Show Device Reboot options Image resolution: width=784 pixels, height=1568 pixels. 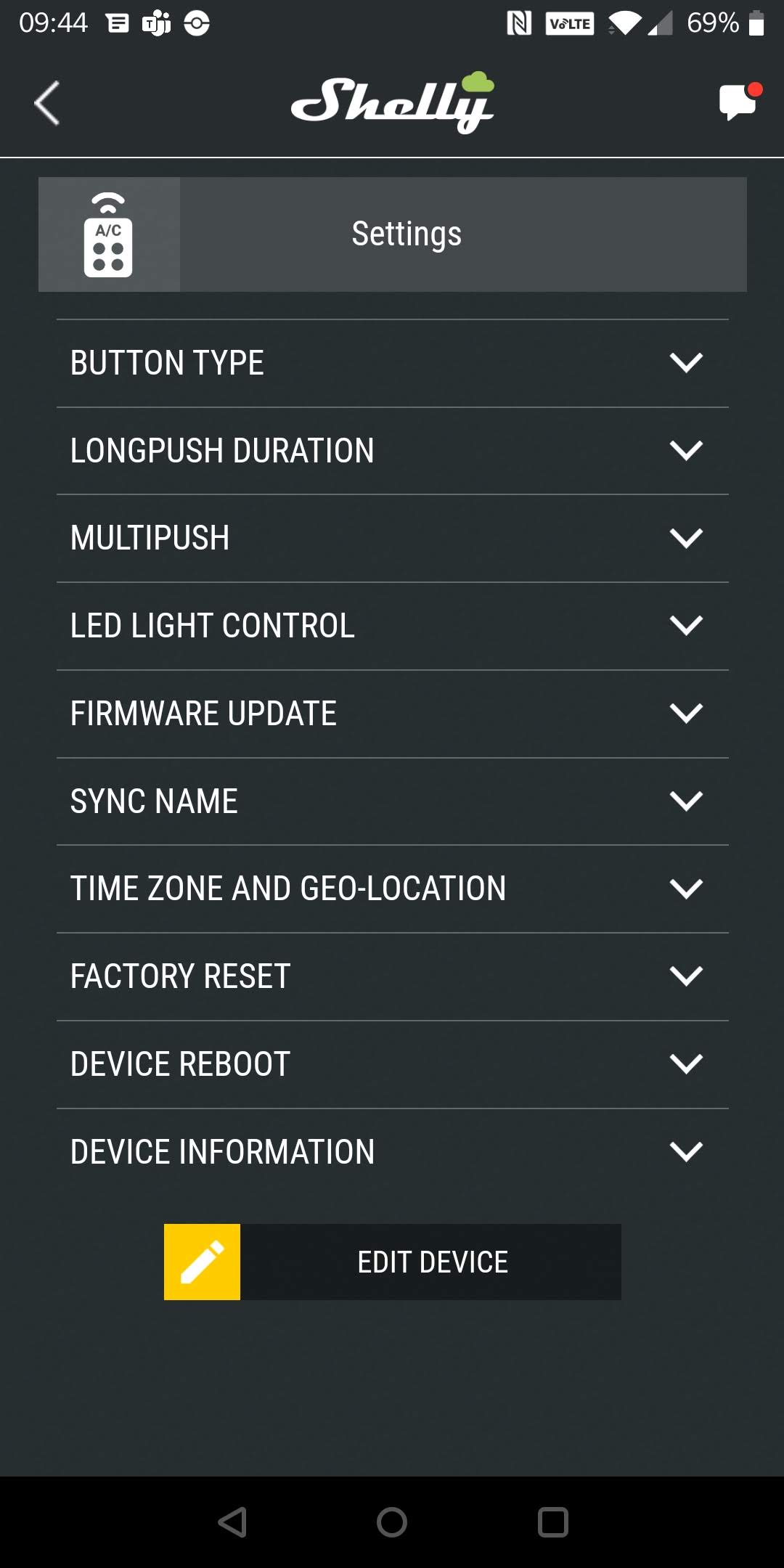[x=392, y=1064]
